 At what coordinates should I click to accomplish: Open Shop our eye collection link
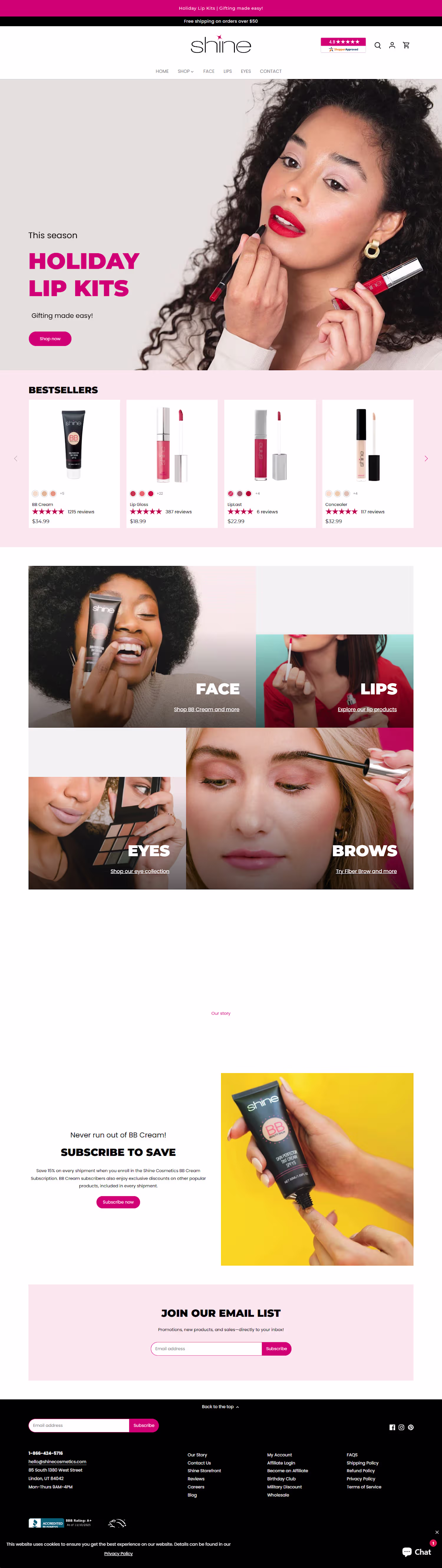140,872
